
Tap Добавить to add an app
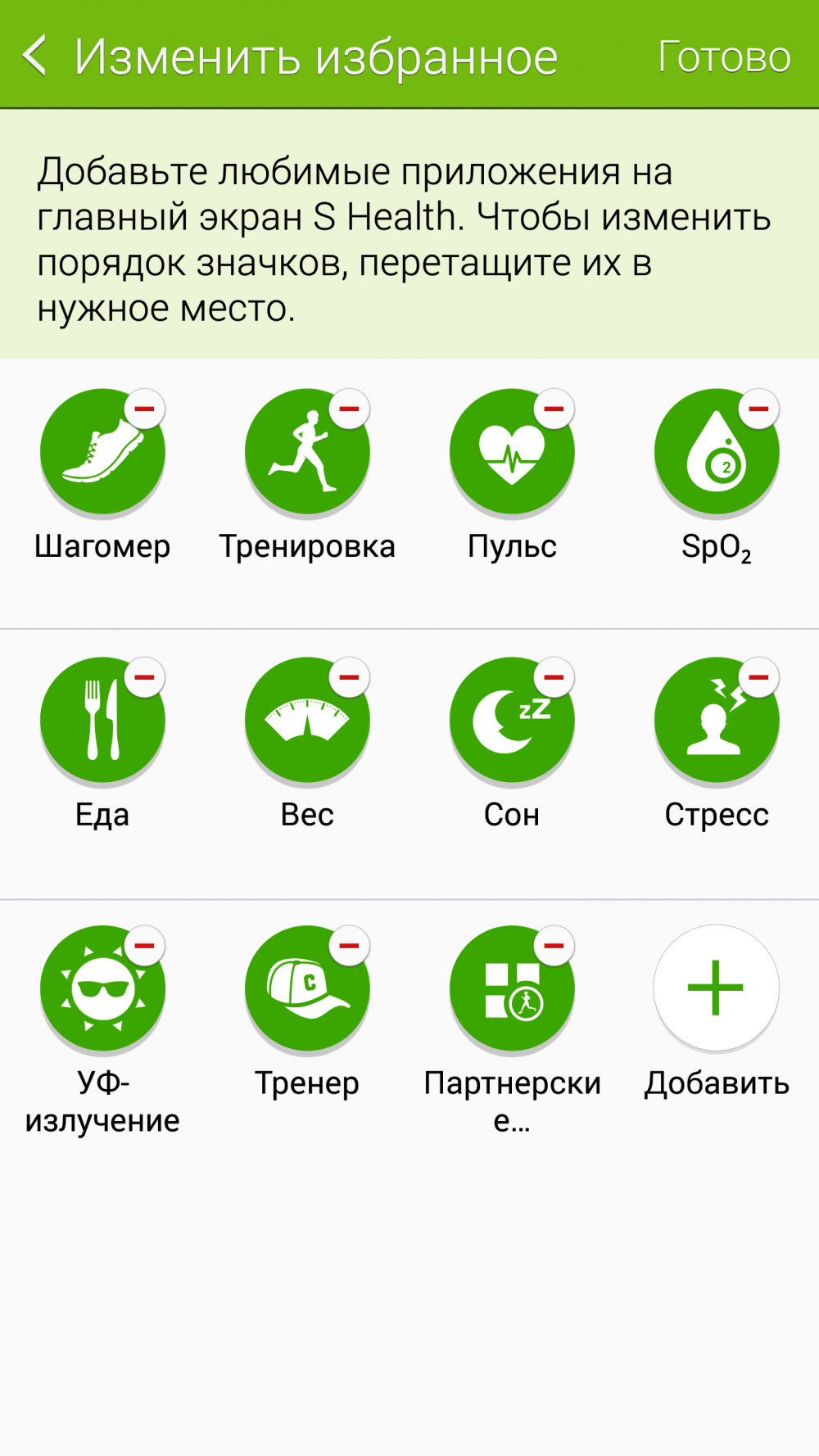(716, 988)
